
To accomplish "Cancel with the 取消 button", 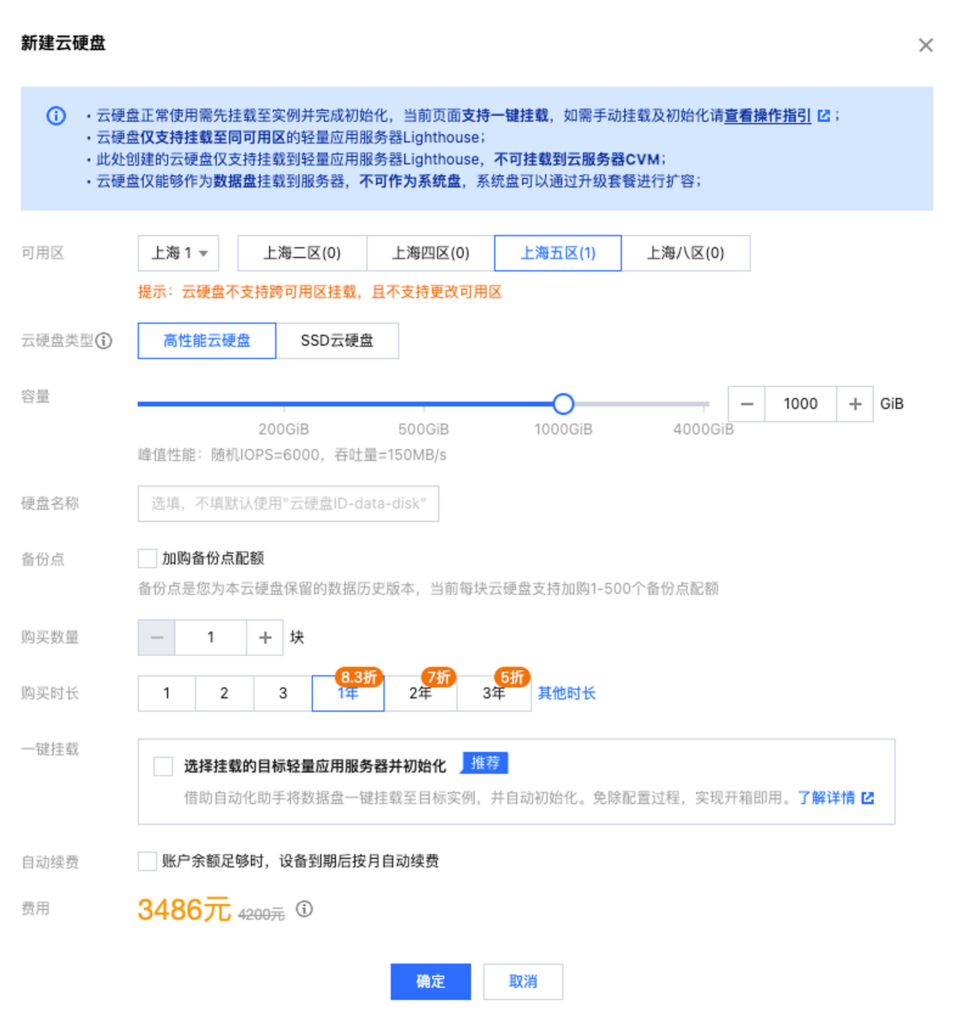I will (523, 981).
